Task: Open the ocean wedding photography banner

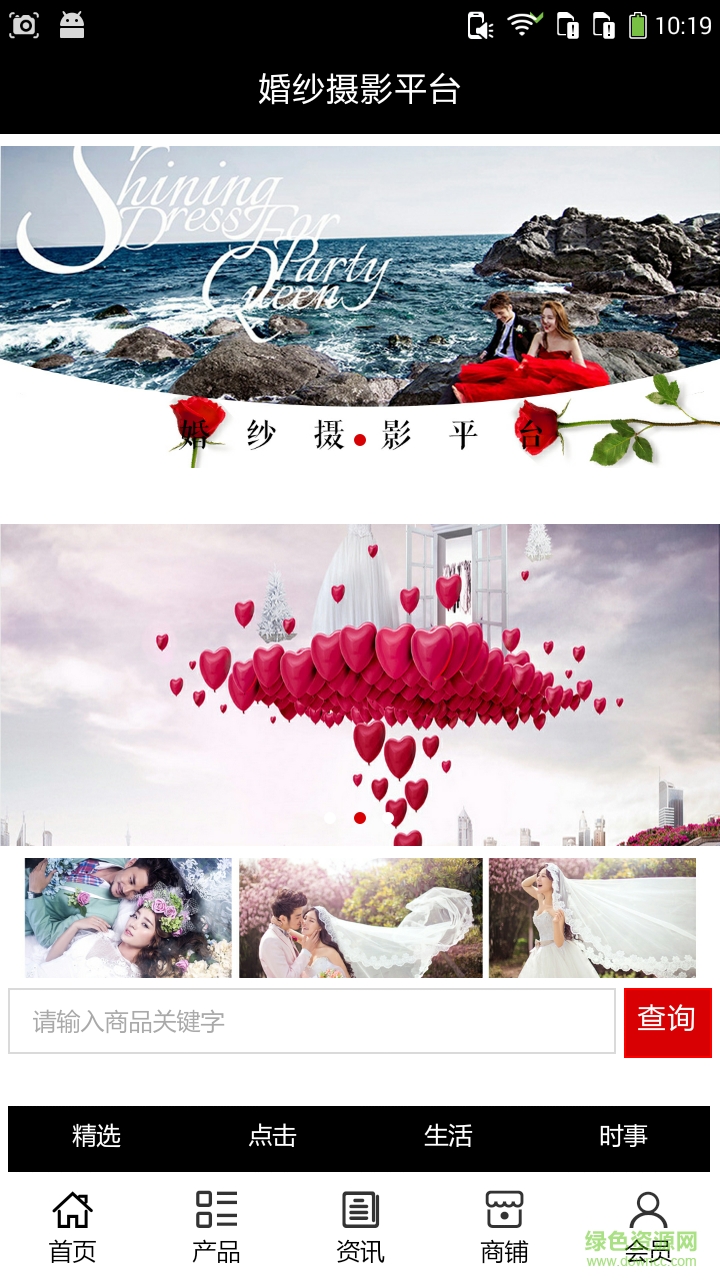Action: pos(360,305)
